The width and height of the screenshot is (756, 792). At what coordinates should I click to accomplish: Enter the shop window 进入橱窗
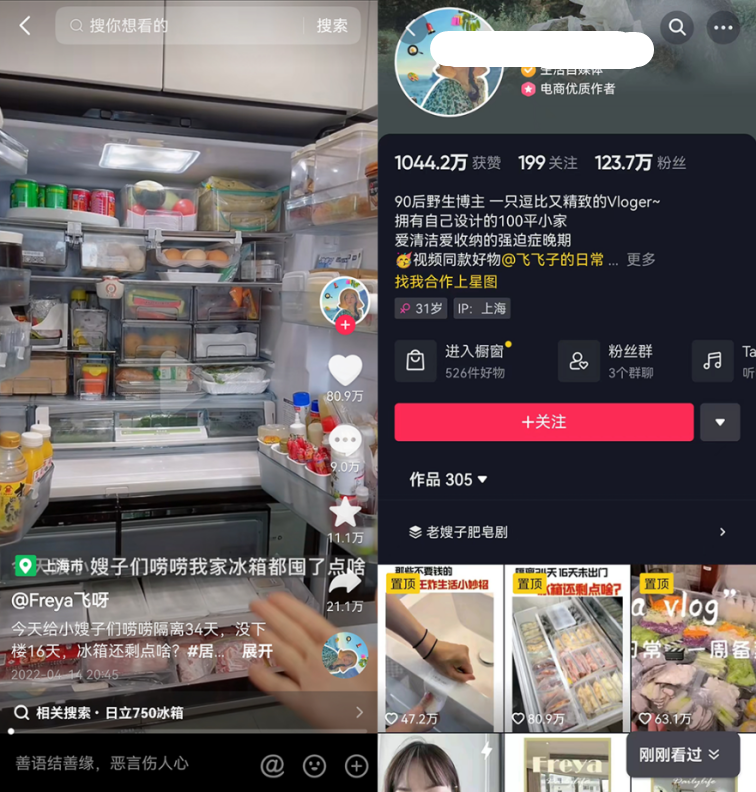point(453,361)
